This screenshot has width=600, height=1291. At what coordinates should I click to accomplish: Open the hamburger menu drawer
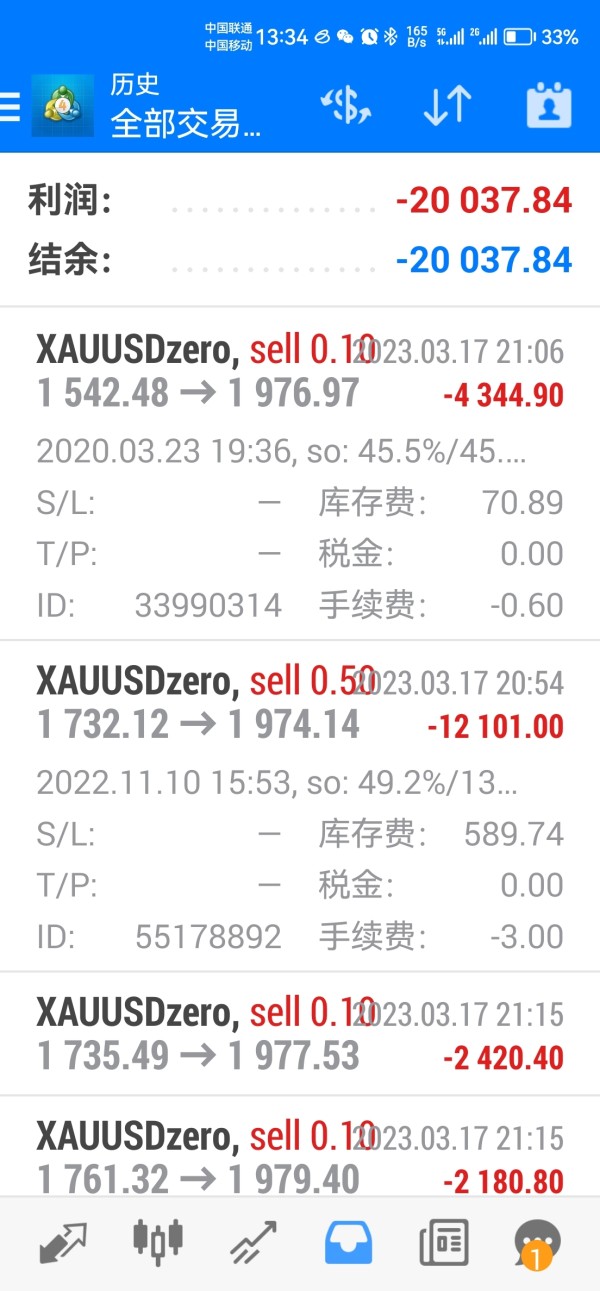[x=10, y=107]
